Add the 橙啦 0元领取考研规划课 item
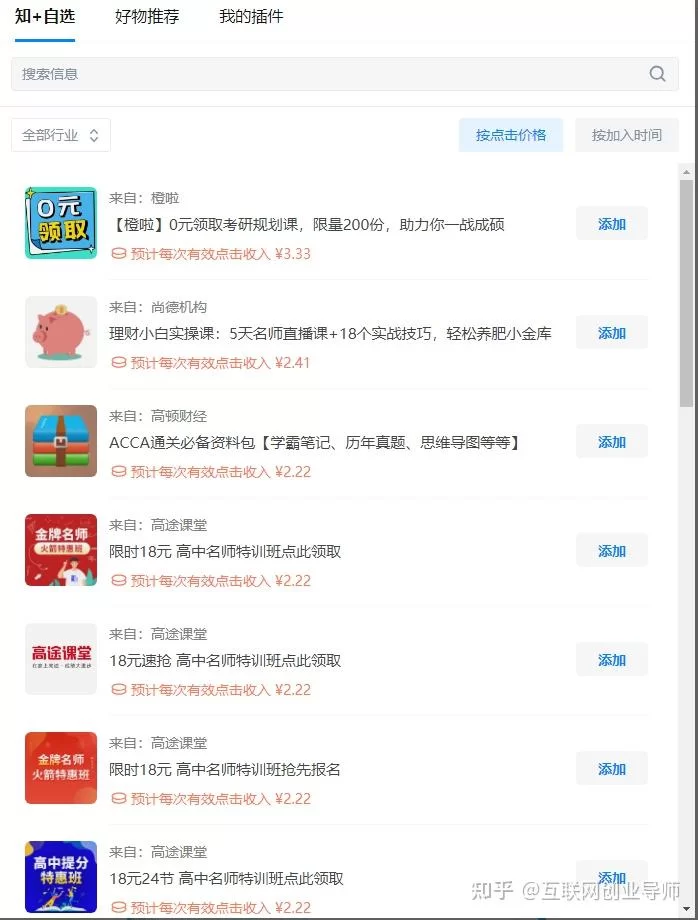The height and width of the screenshot is (920, 698). coord(611,224)
